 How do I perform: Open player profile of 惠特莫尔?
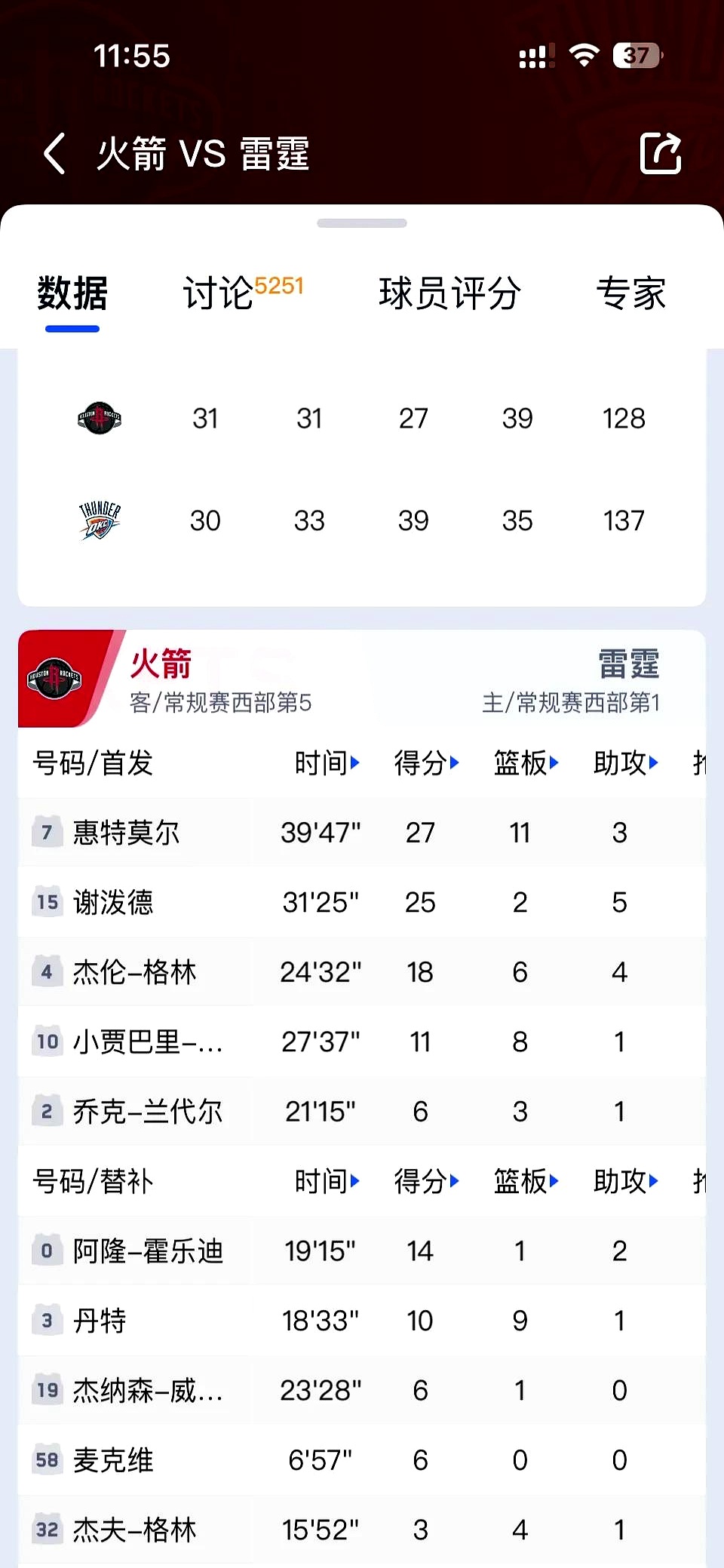click(x=124, y=833)
